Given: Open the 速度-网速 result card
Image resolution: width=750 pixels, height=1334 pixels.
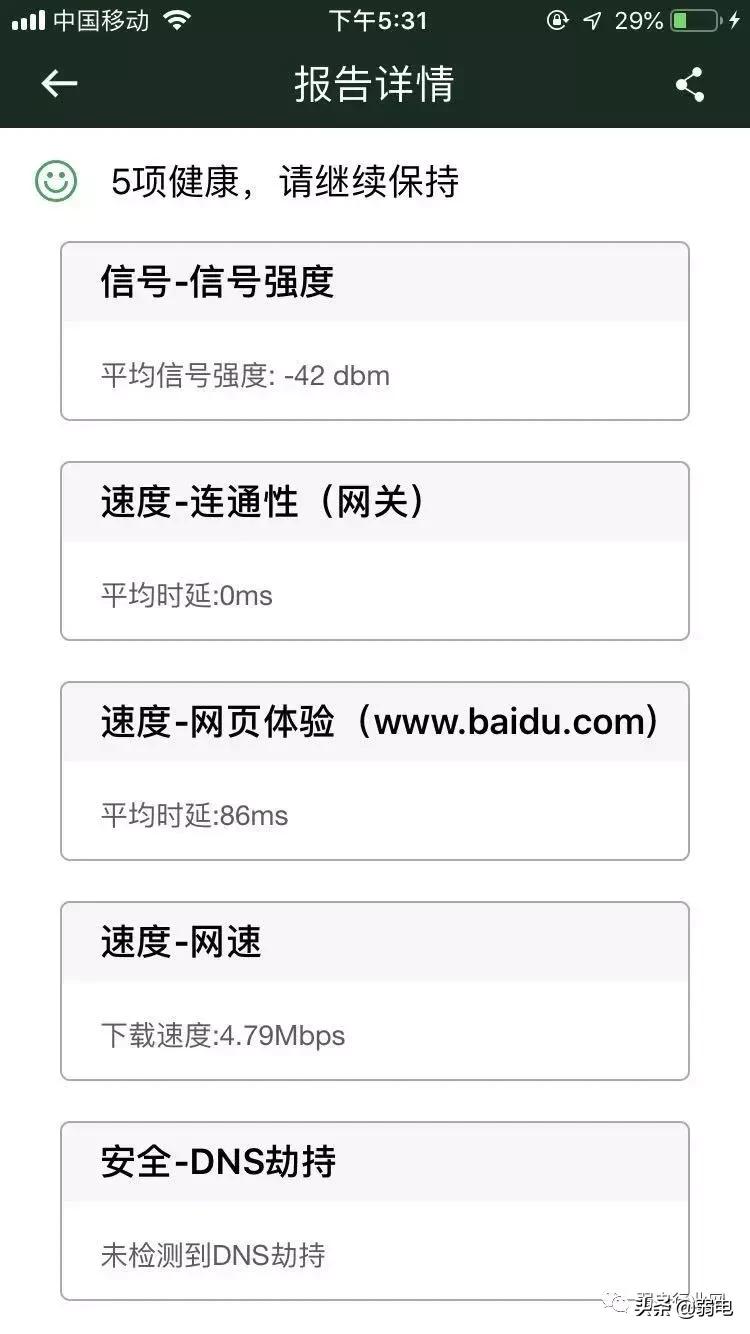Looking at the screenshot, I should 374,988.
